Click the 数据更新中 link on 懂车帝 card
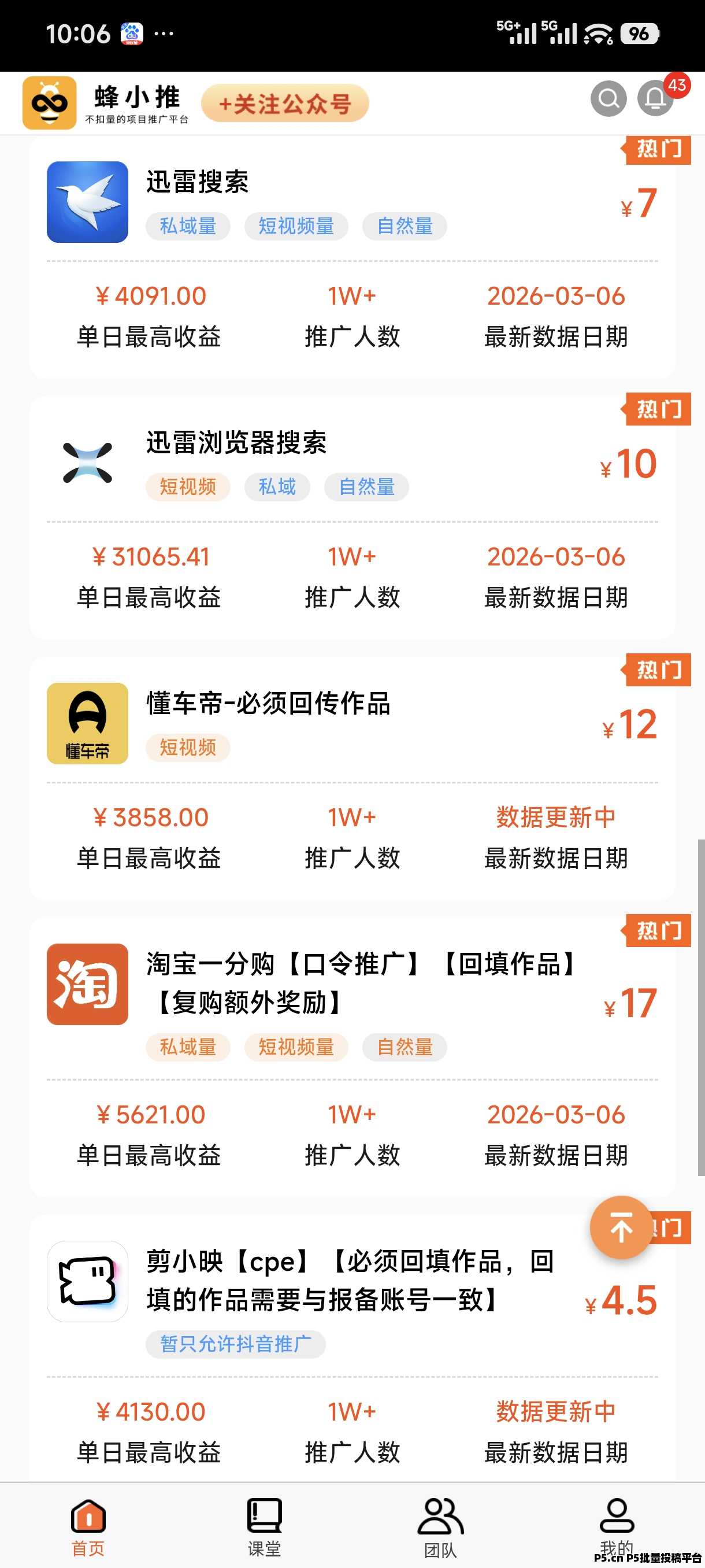This screenshot has height=1568, width=705. pos(555,818)
